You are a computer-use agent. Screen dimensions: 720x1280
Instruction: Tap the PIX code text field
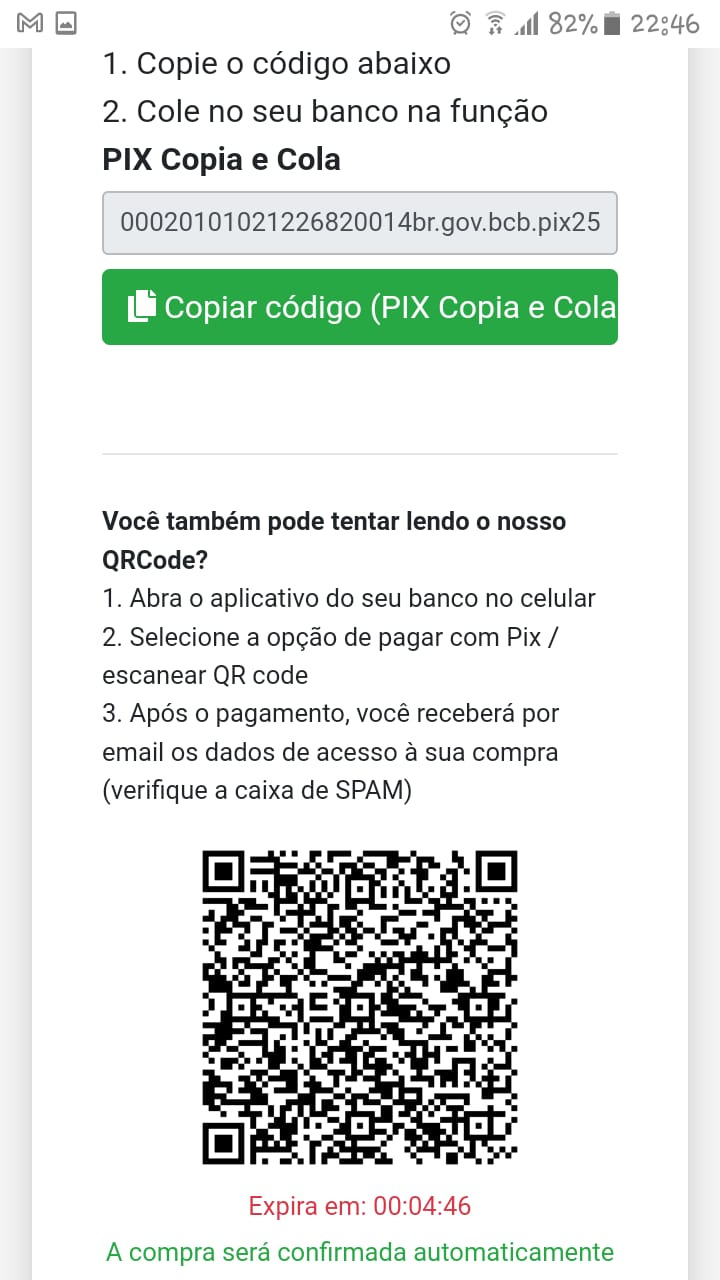(x=360, y=222)
